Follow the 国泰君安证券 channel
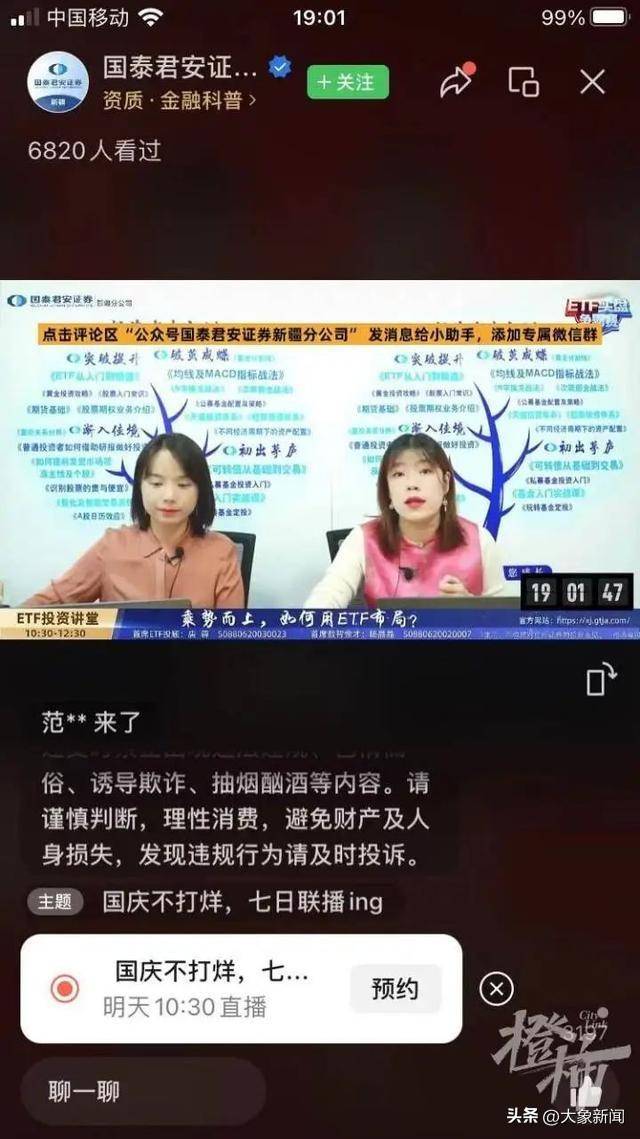640x1139 pixels. pos(347,82)
